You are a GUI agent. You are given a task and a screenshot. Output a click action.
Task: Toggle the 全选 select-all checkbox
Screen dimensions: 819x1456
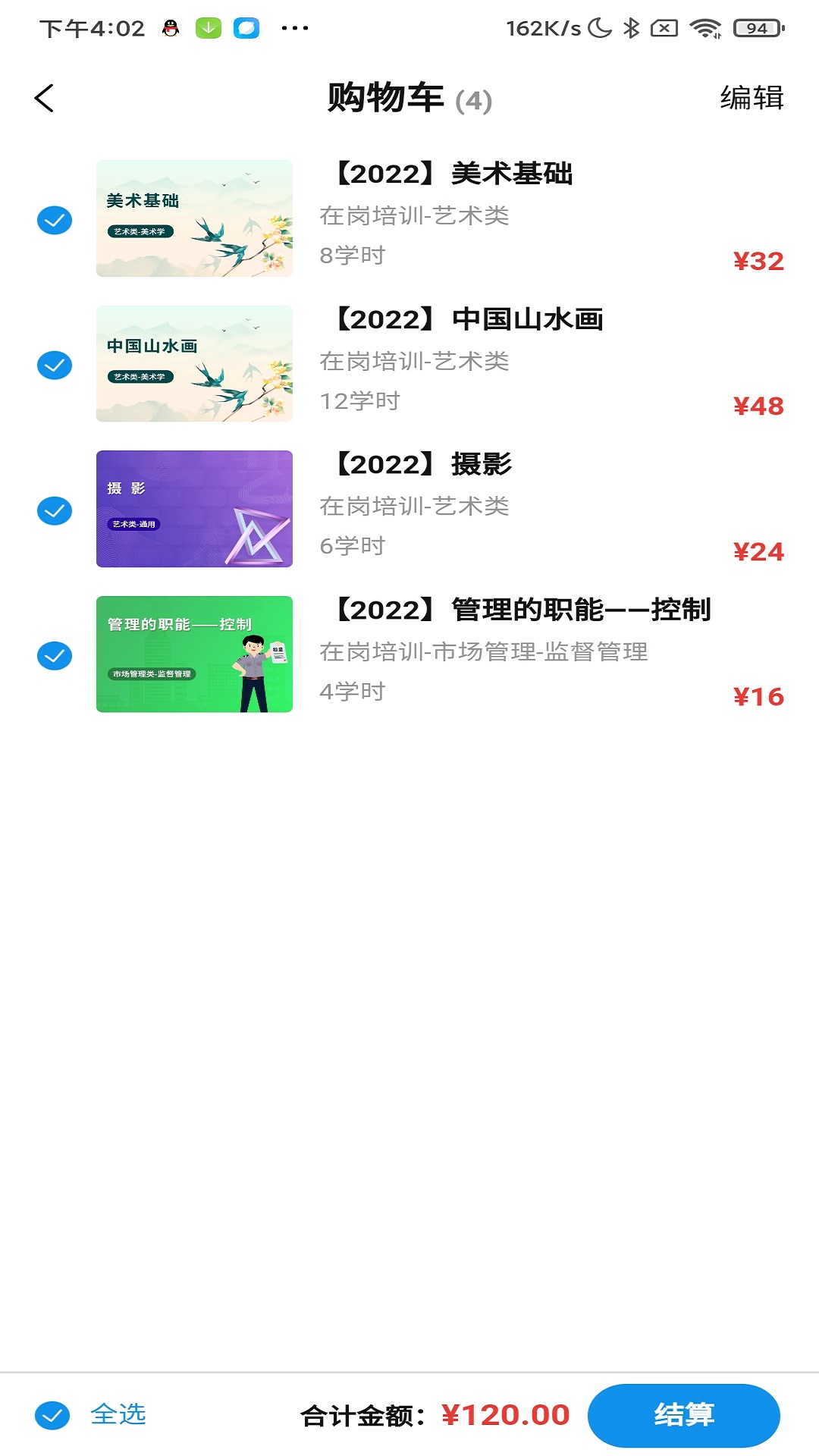pyautogui.click(x=53, y=1415)
